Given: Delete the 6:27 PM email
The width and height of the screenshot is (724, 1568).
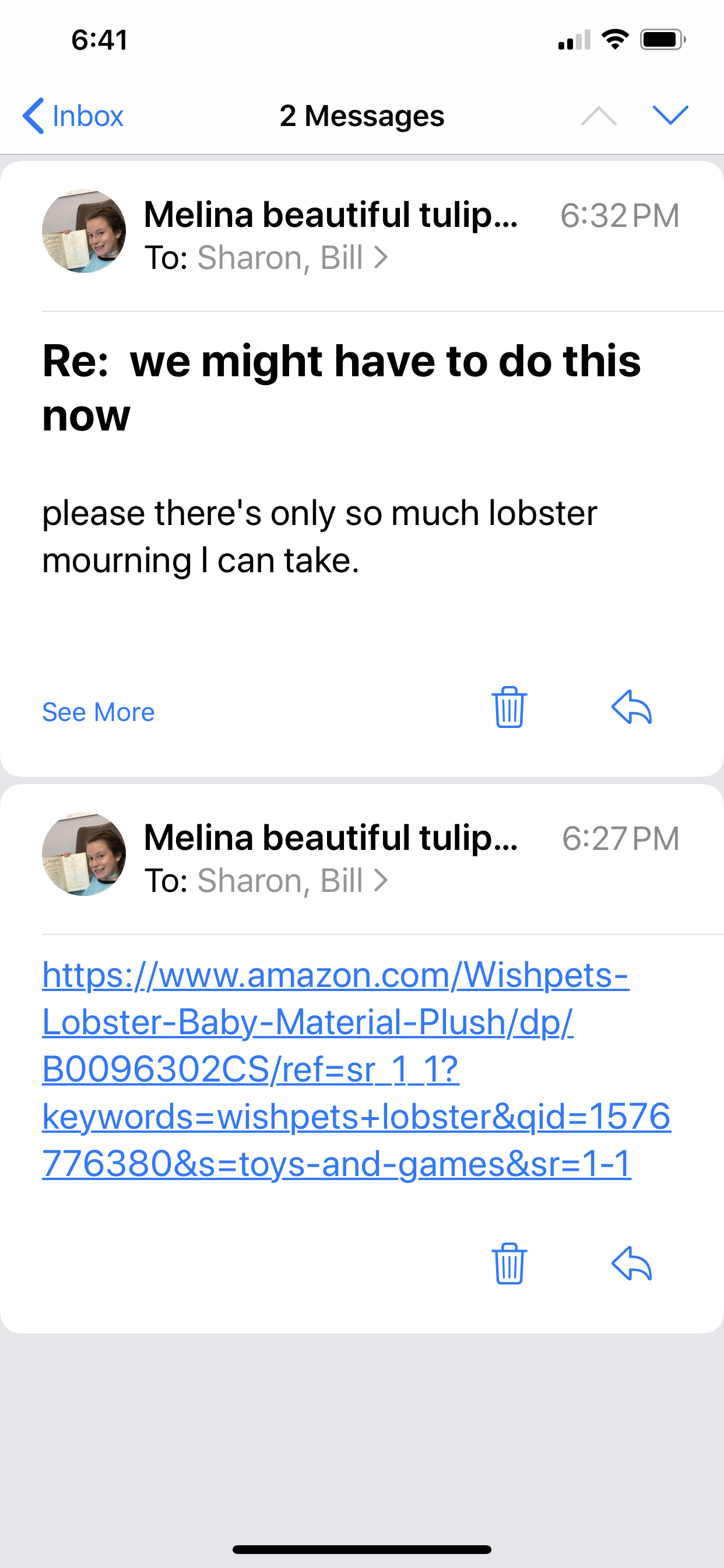Looking at the screenshot, I should [x=509, y=1263].
